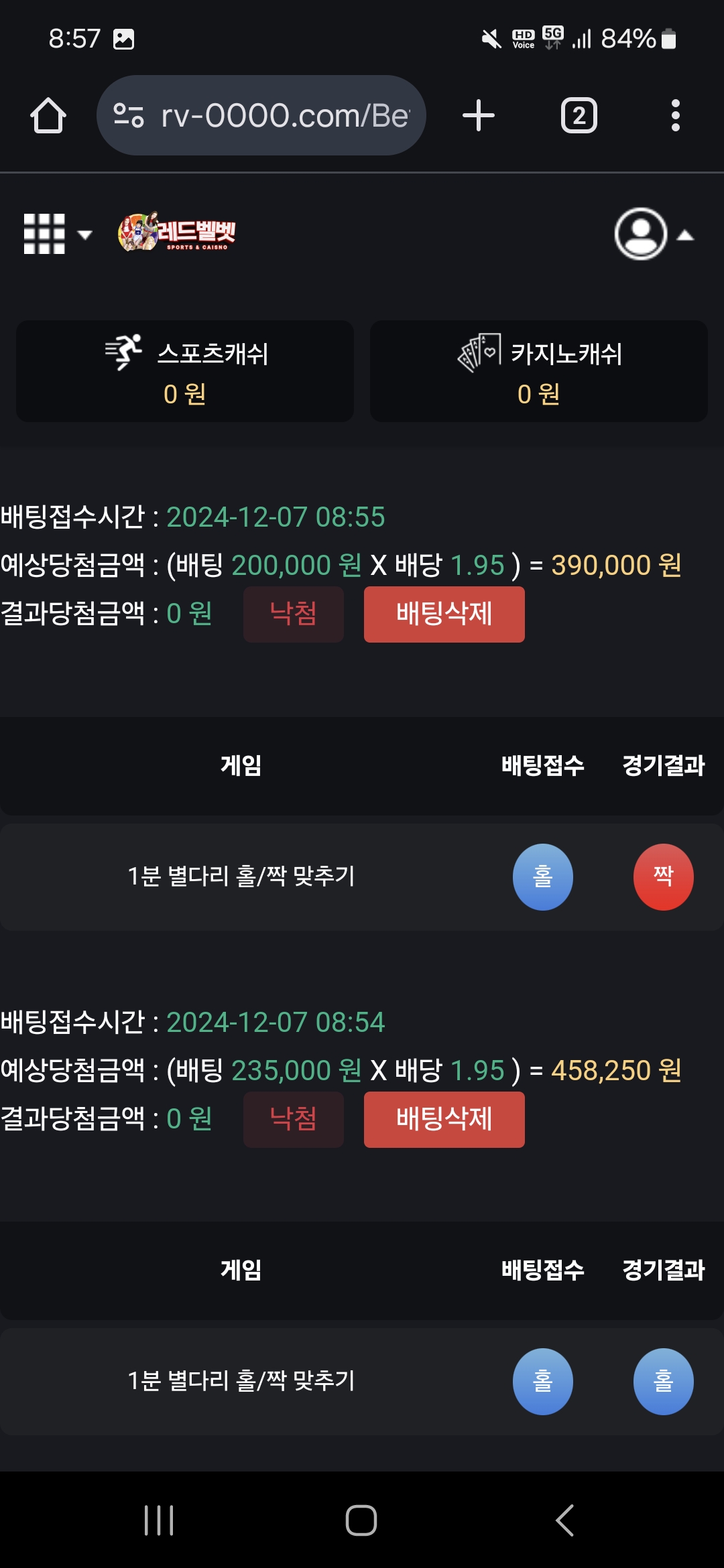Go to the browser home page
Viewport: 724px width, 1568px height.
click(x=48, y=116)
